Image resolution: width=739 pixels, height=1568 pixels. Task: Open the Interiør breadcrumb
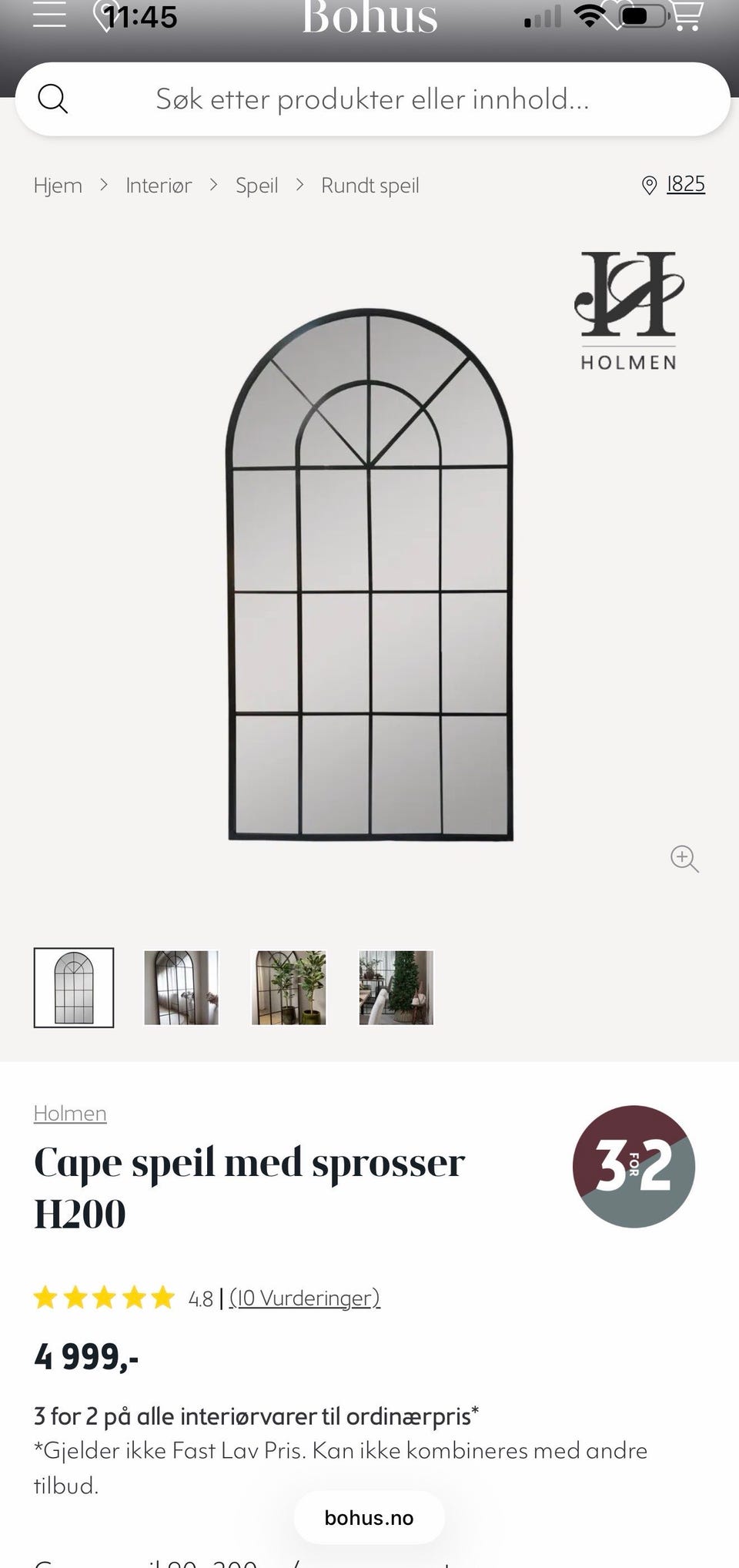(159, 185)
